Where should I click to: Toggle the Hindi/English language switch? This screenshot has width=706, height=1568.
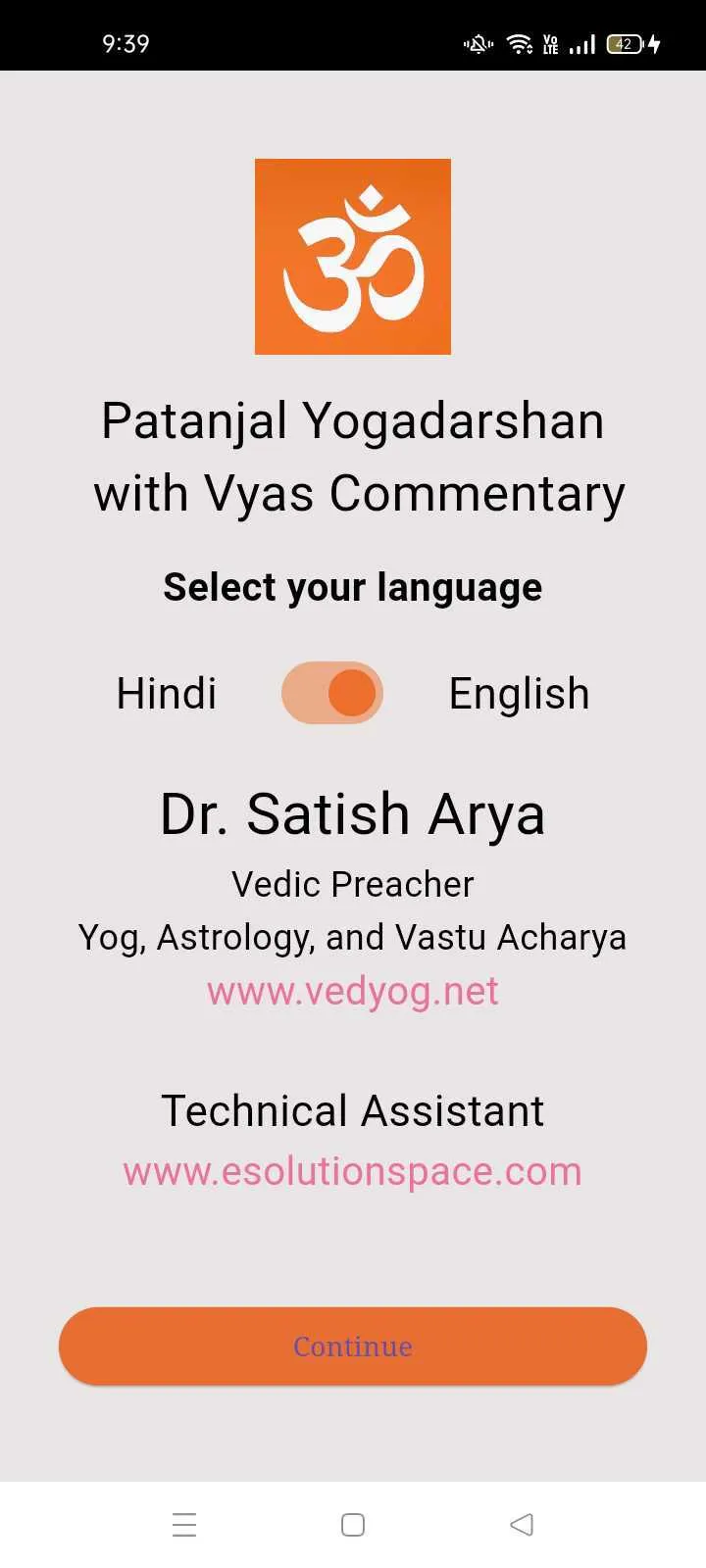click(331, 693)
